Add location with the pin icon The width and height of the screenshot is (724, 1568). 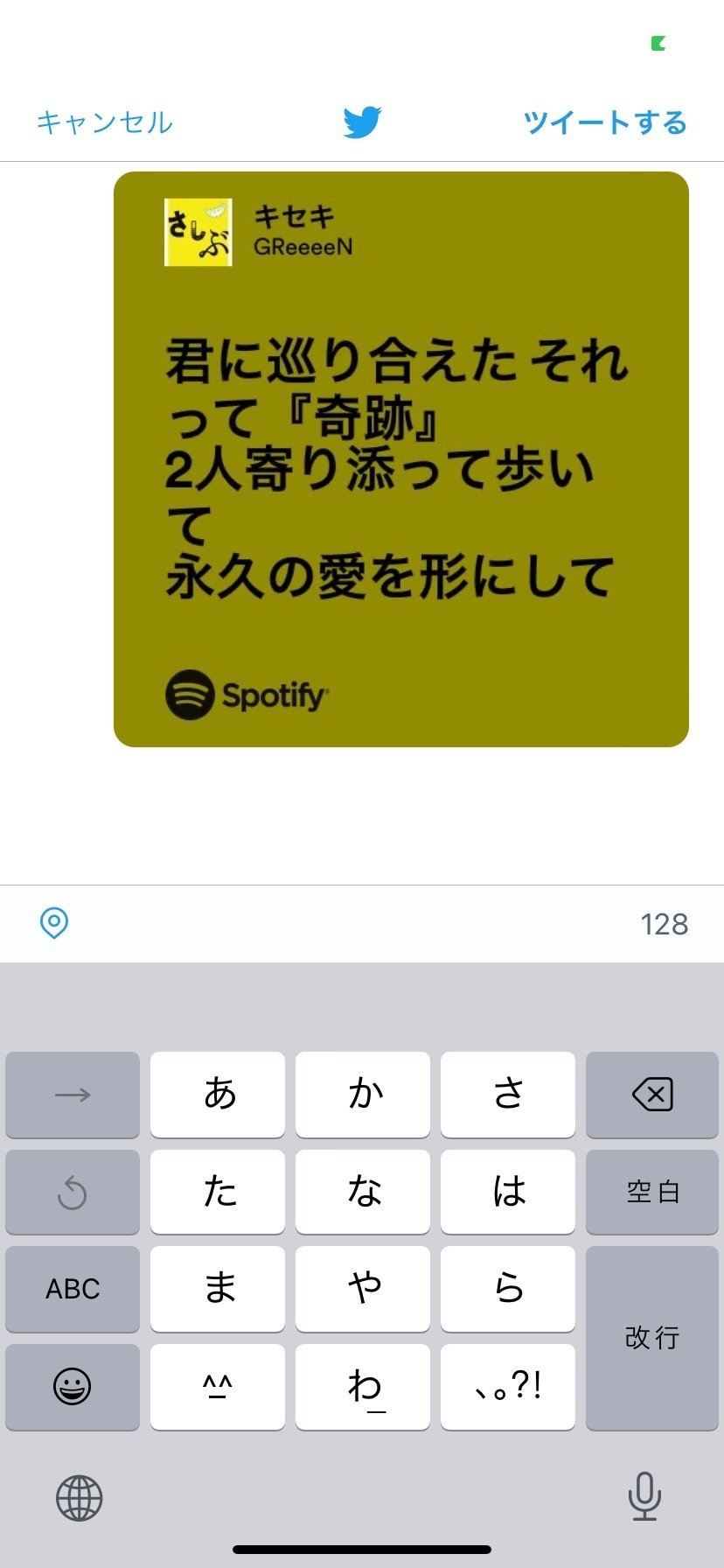pyautogui.click(x=54, y=923)
